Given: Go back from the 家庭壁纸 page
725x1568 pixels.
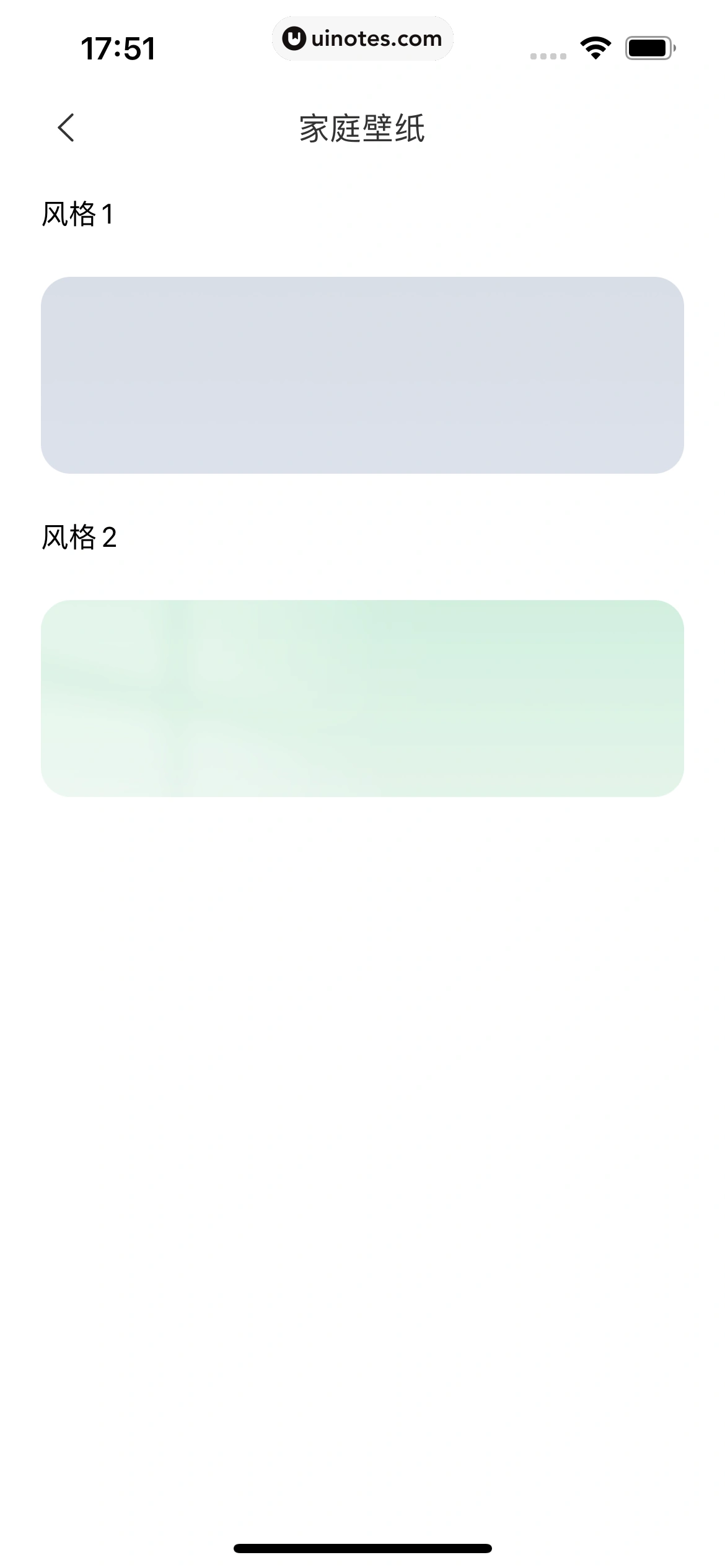Looking at the screenshot, I should coord(66,128).
